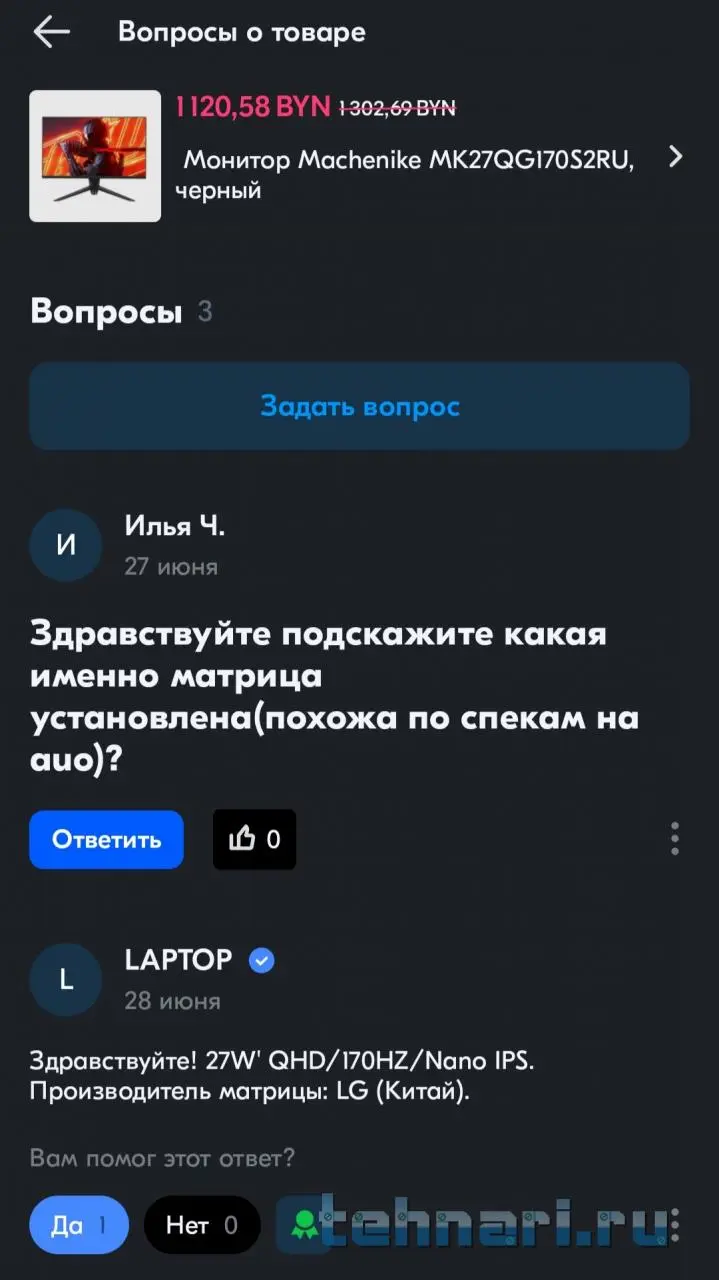Mark the answer unhelpful with Нет
Viewport: 719px width, 1280px height.
click(x=202, y=1225)
